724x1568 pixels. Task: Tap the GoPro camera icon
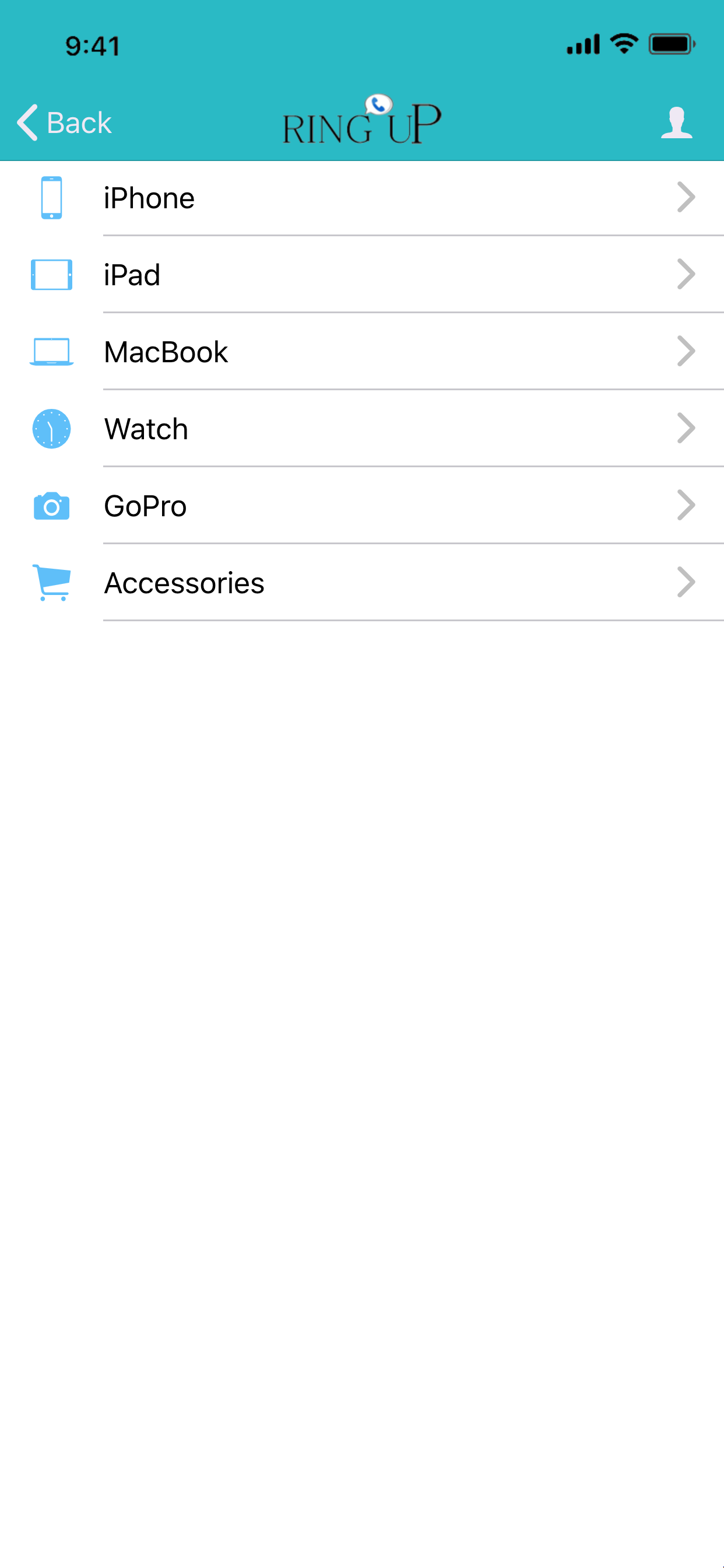coord(51,505)
